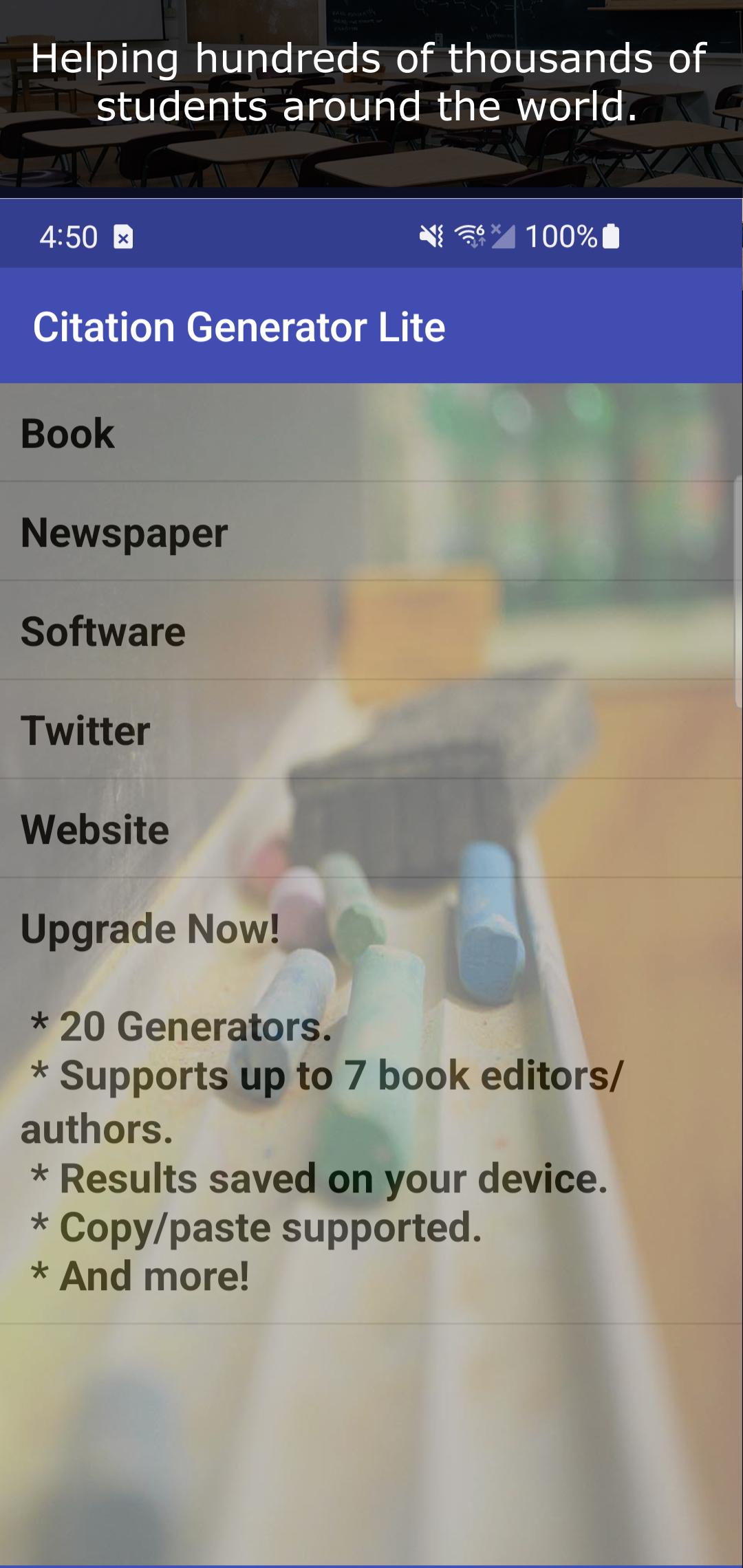
Task: Choose the Twitter citation option
Action: pos(85,731)
